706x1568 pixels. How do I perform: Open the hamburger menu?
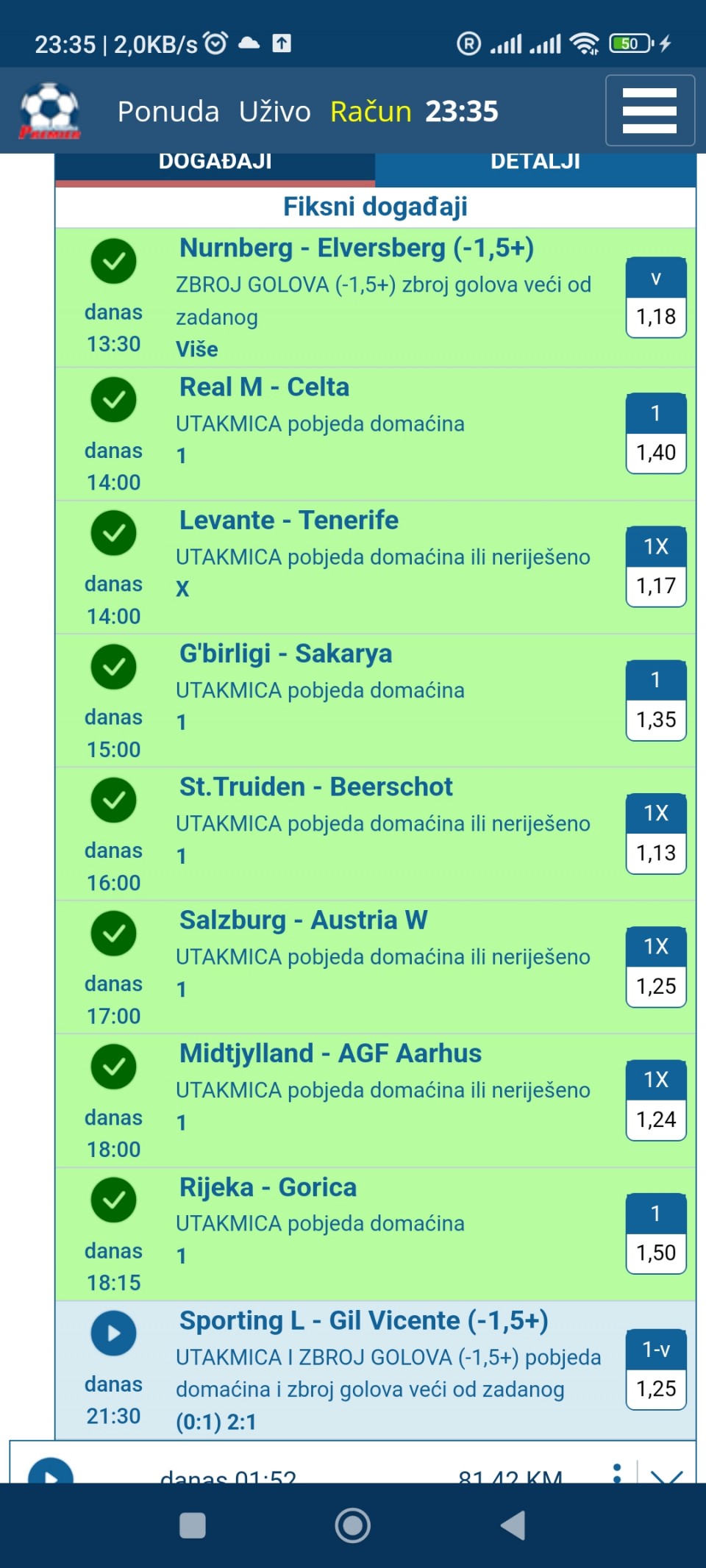[x=650, y=110]
